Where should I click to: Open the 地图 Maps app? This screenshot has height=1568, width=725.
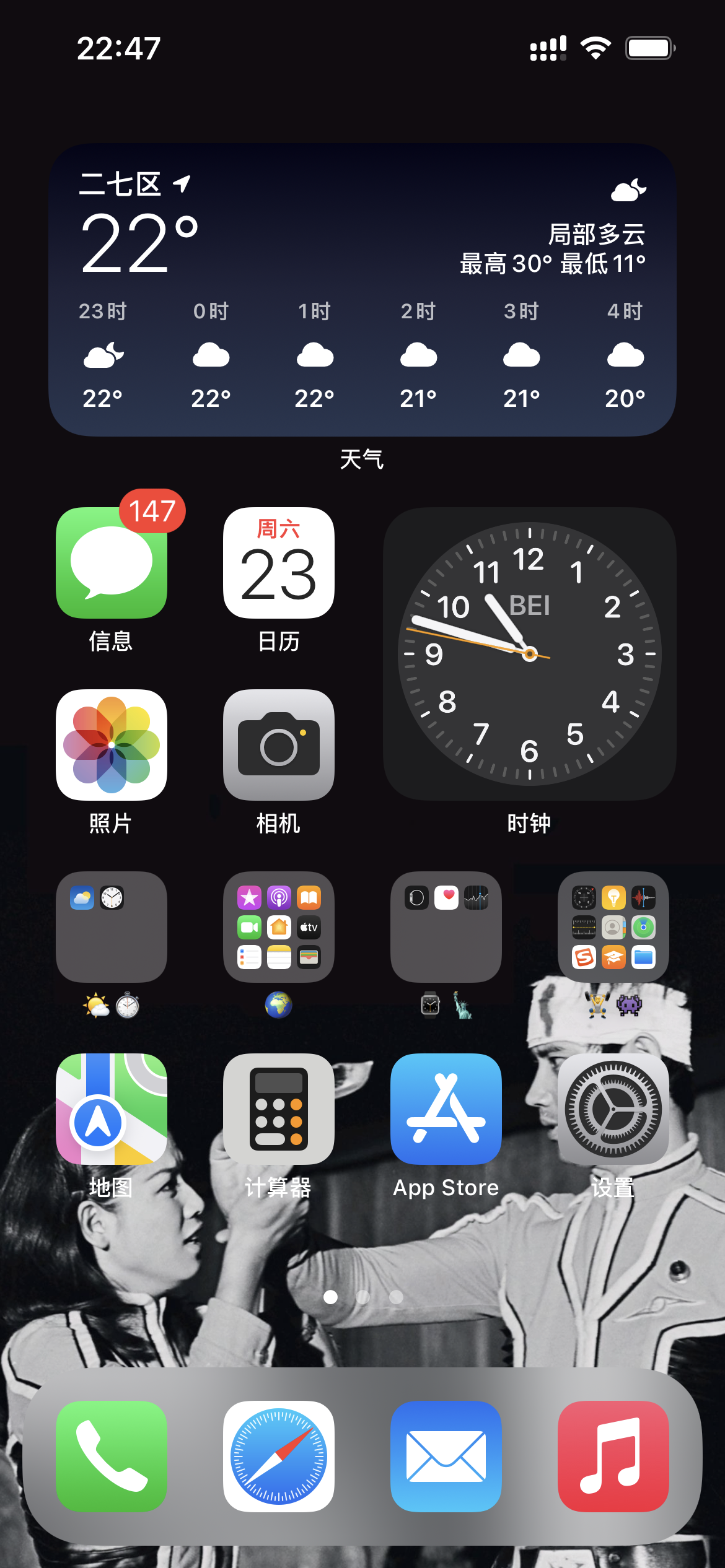click(112, 1108)
